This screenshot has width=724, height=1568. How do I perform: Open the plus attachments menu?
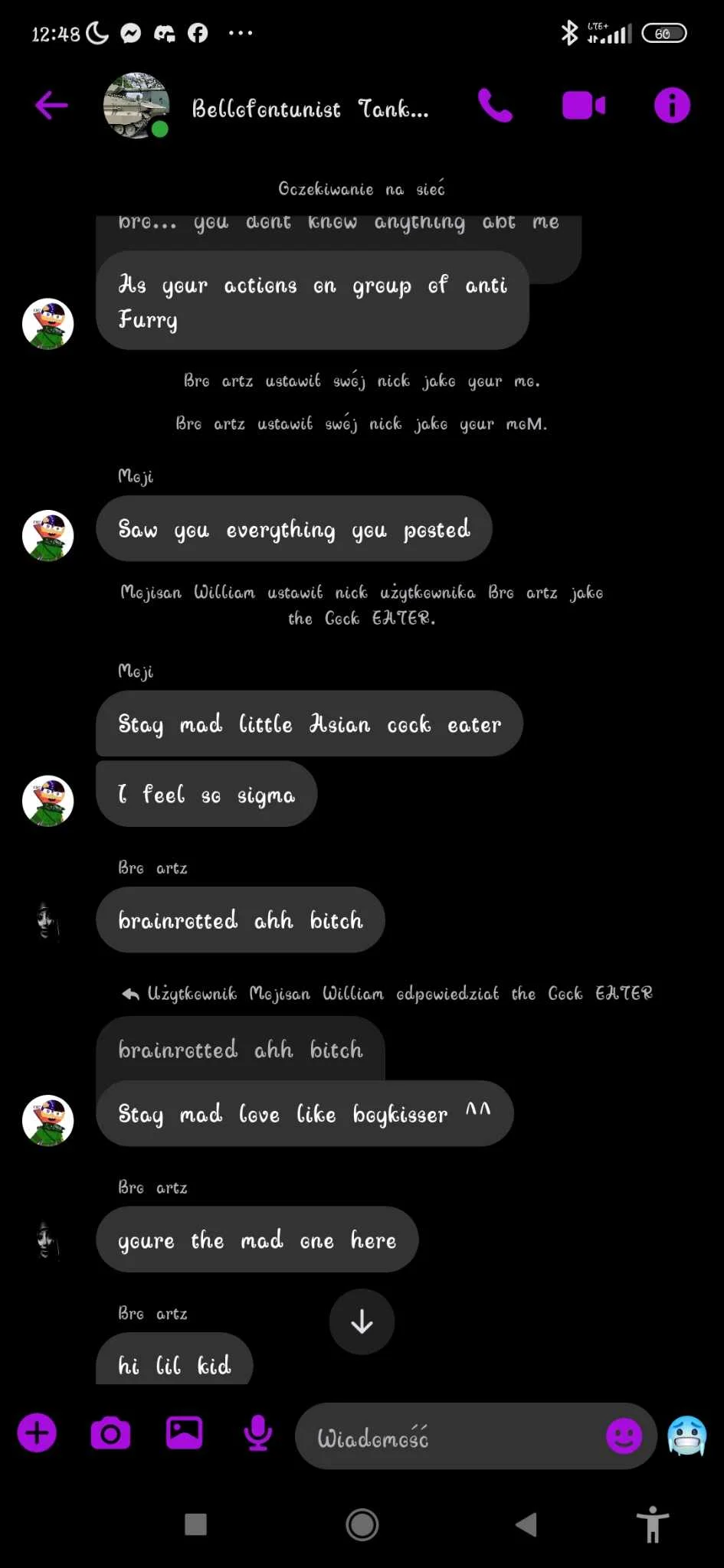tap(37, 1433)
